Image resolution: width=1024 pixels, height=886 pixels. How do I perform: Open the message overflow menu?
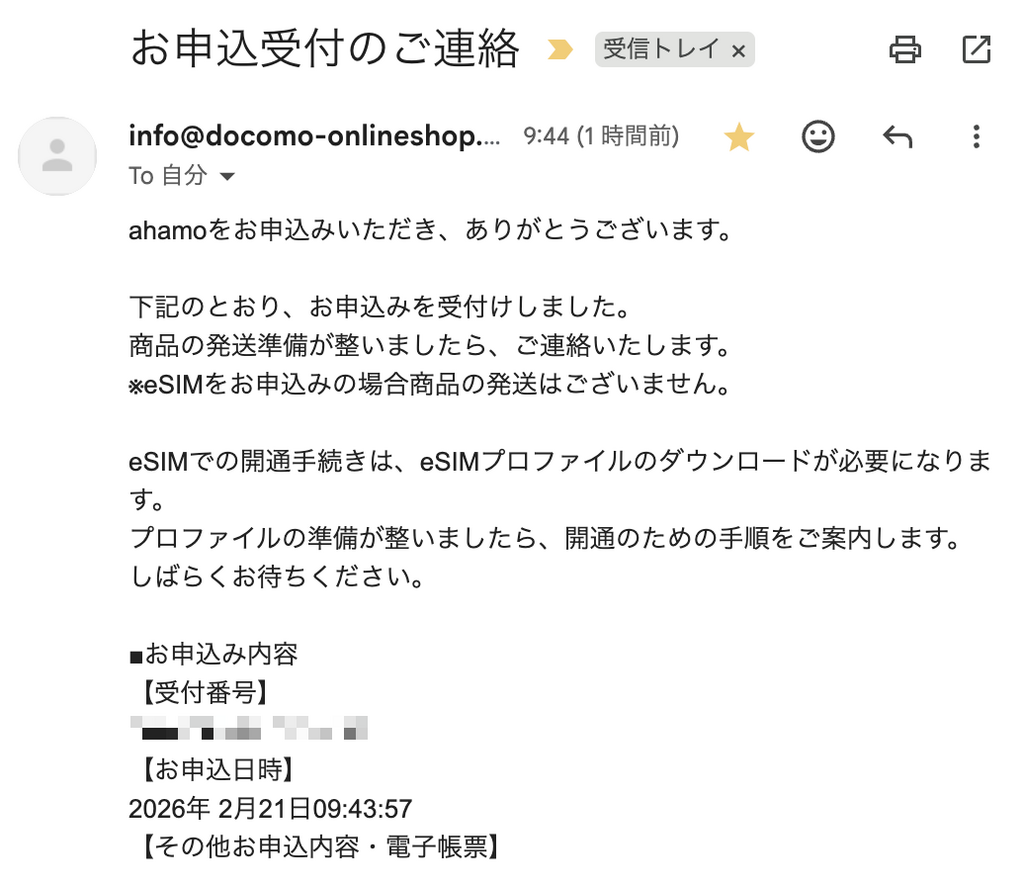(x=976, y=137)
